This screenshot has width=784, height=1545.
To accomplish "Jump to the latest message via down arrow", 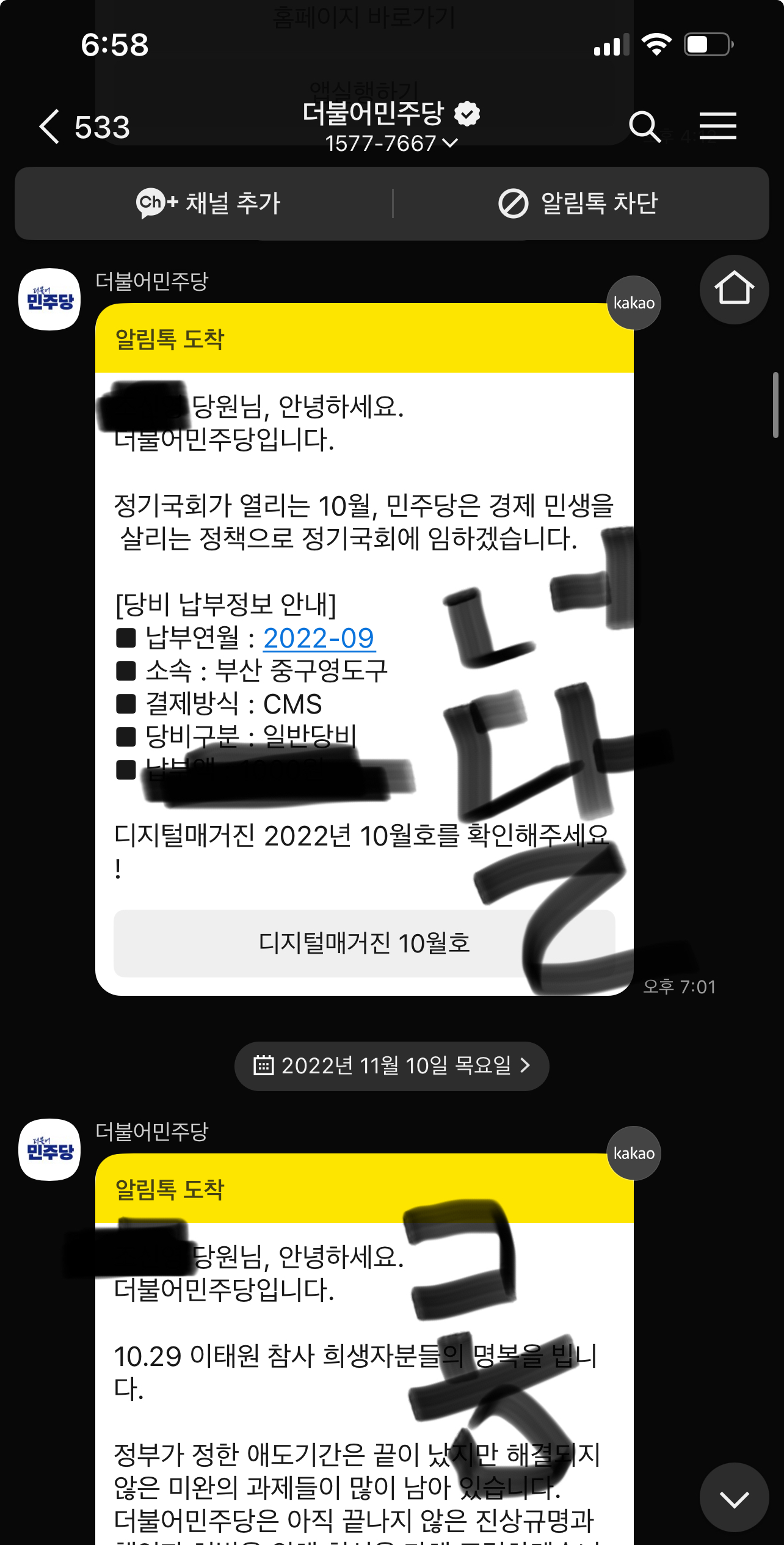I will (x=733, y=1498).
